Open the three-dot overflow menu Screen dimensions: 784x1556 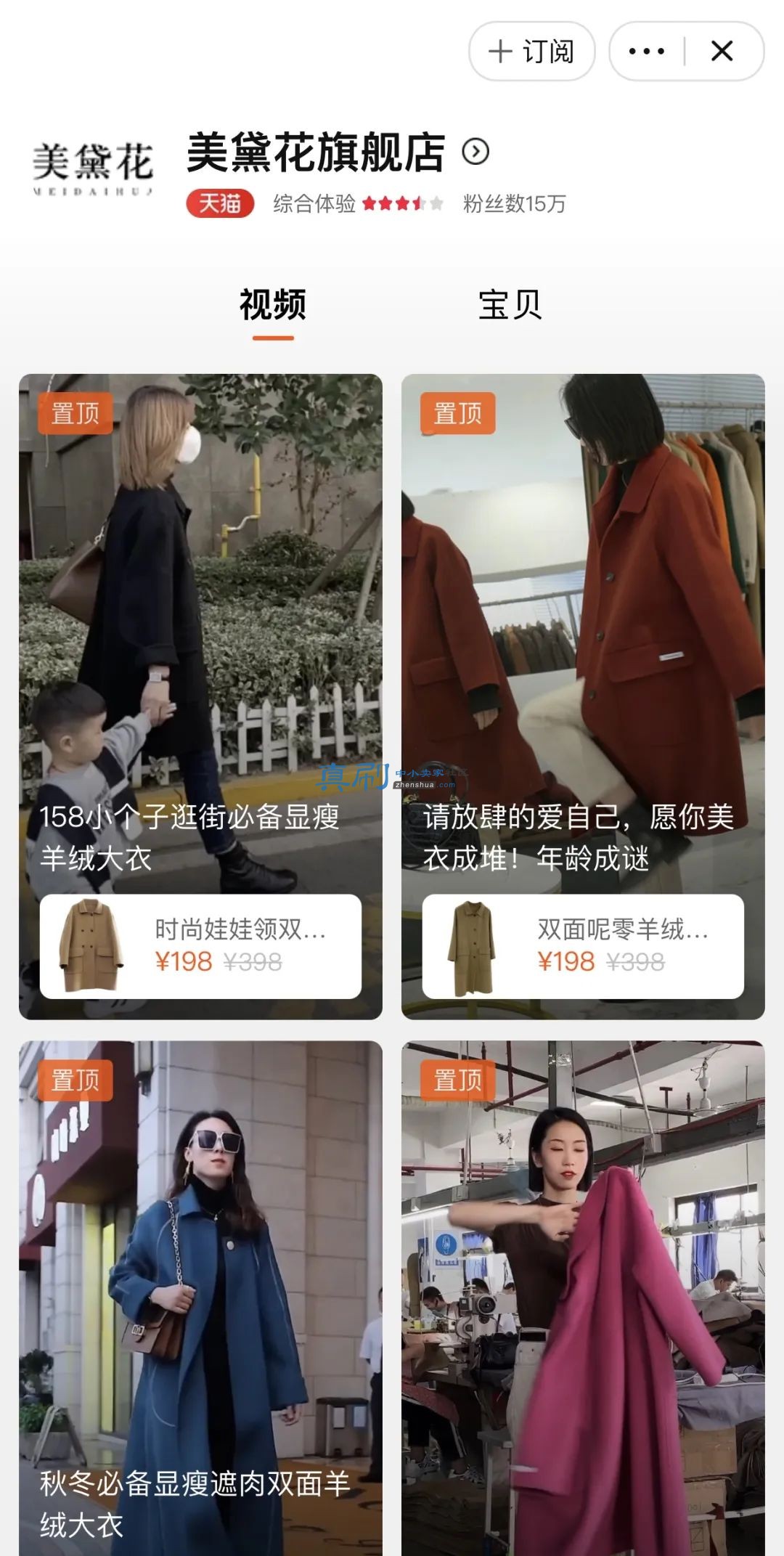[x=646, y=52]
